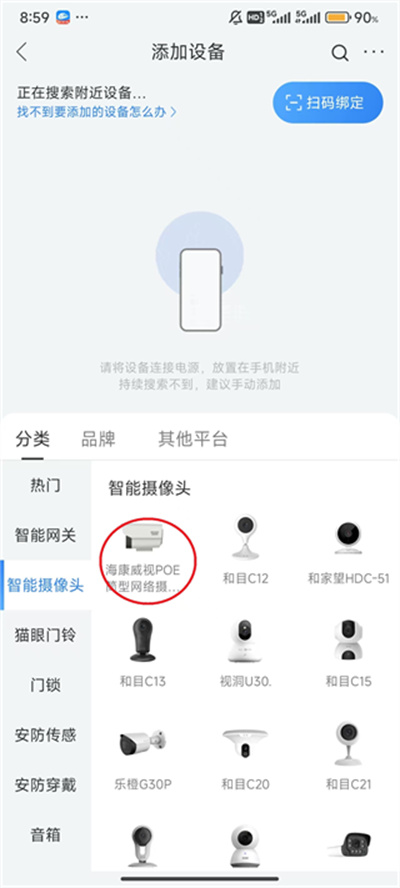Tap the 扫码绑定 scan button

coord(328,103)
